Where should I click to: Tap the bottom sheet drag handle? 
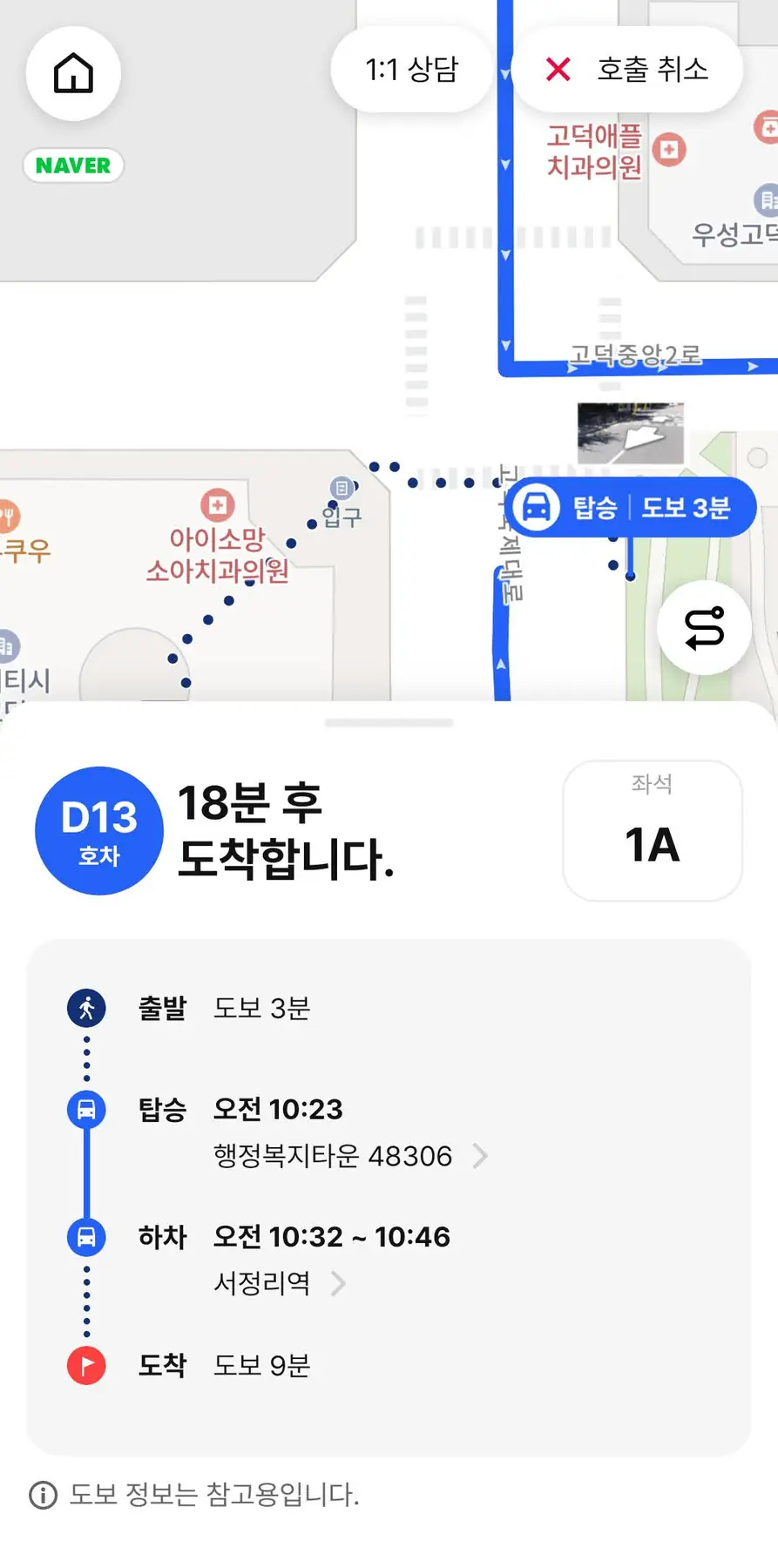click(389, 722)
